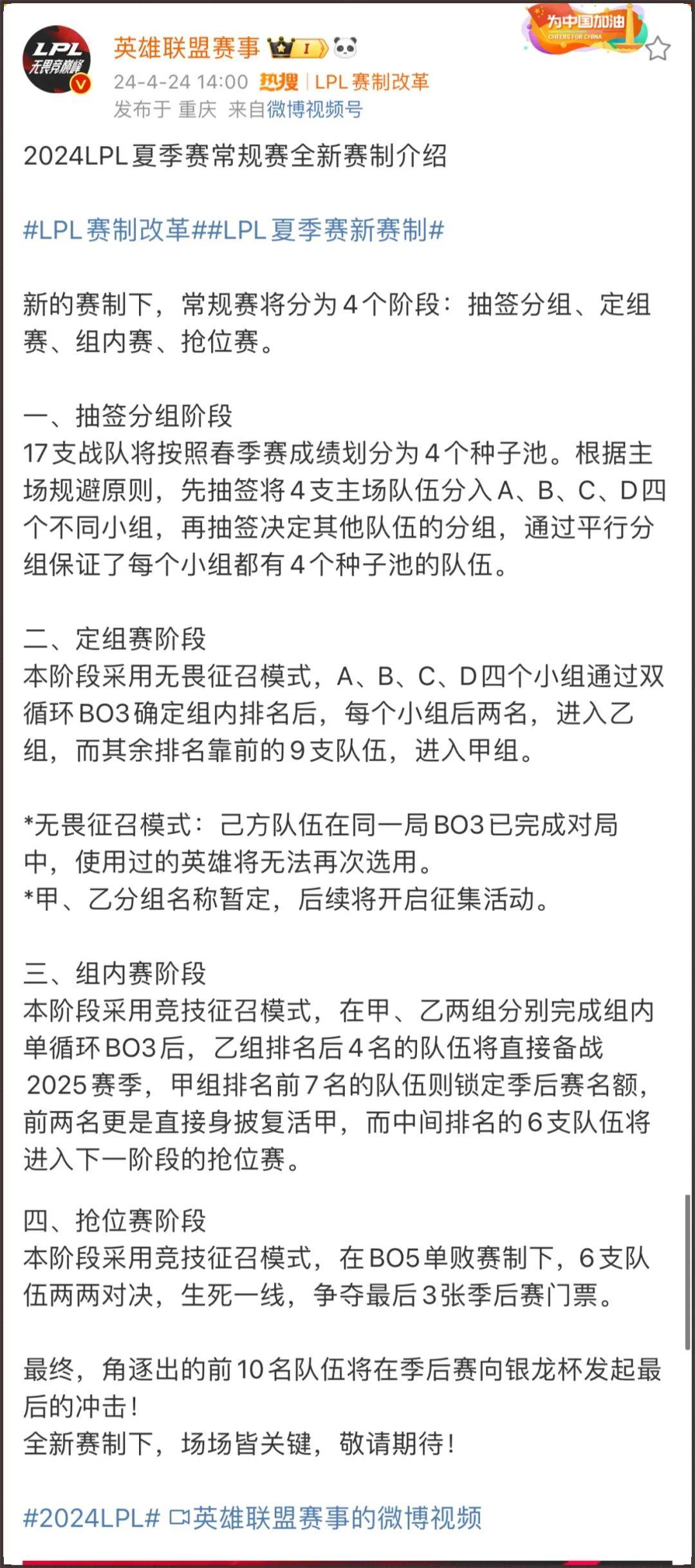This screenshot has width=695, height=1568.
Task: Play 英雄联盟赛事的微博视频 link
Action: tap(326, 1518)
